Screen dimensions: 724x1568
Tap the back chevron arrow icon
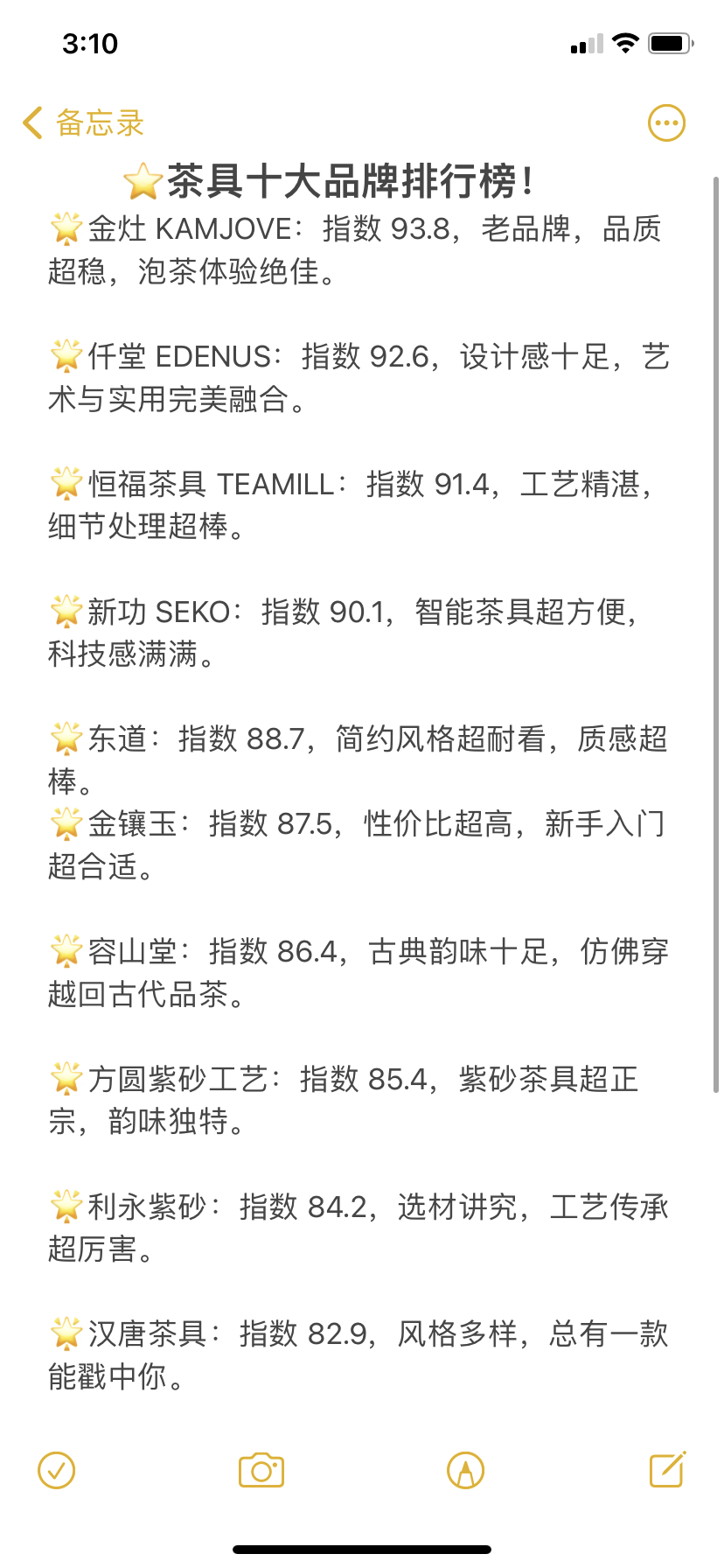click(x=31, y=122)
